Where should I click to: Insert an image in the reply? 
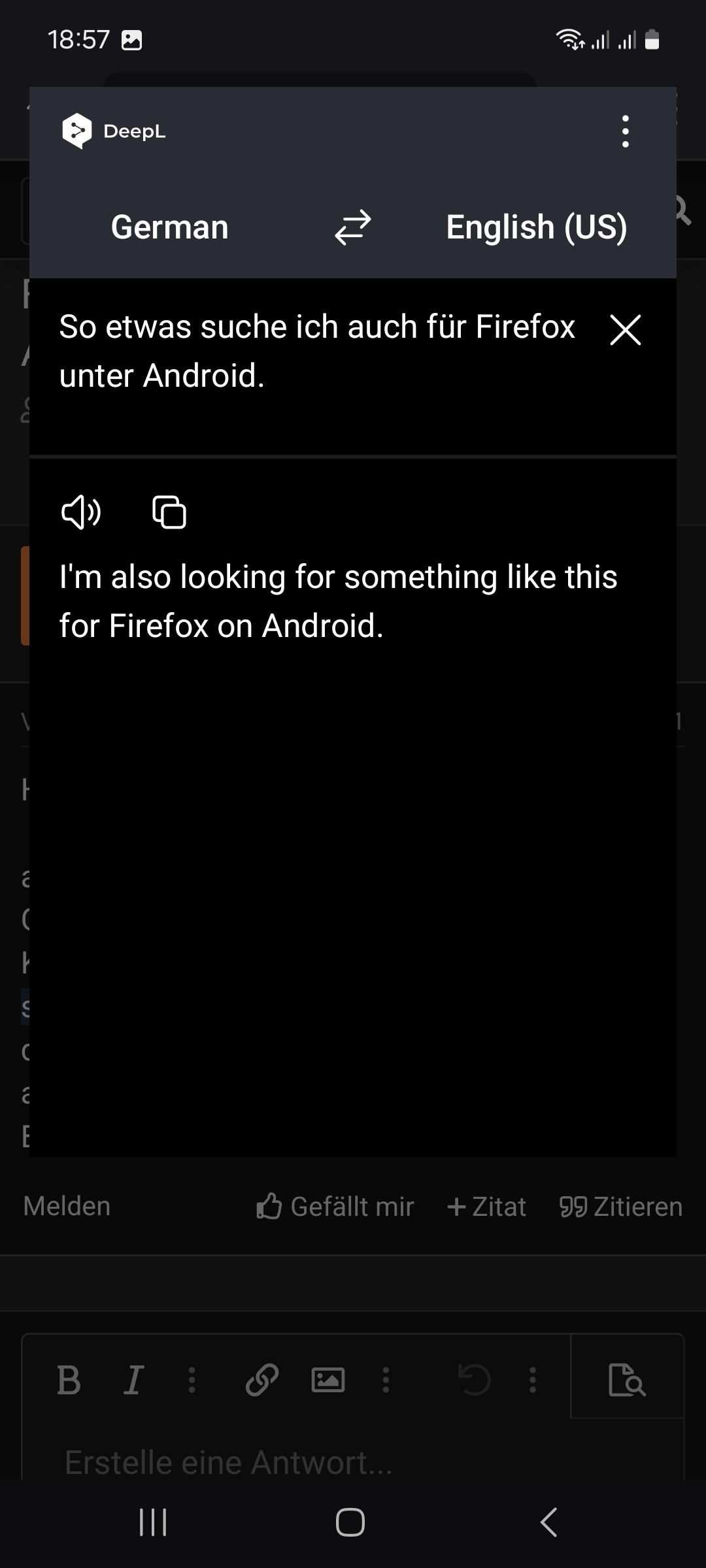[328, 1380]
